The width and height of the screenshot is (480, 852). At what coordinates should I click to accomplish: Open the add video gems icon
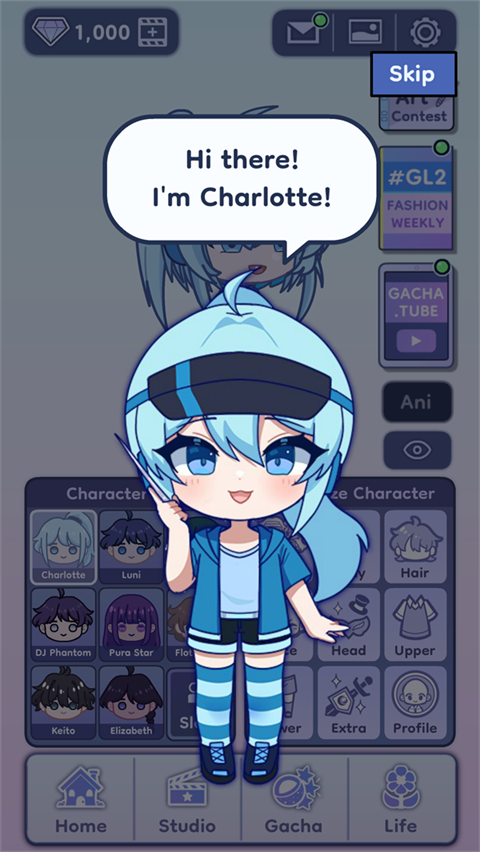[153, 32]
